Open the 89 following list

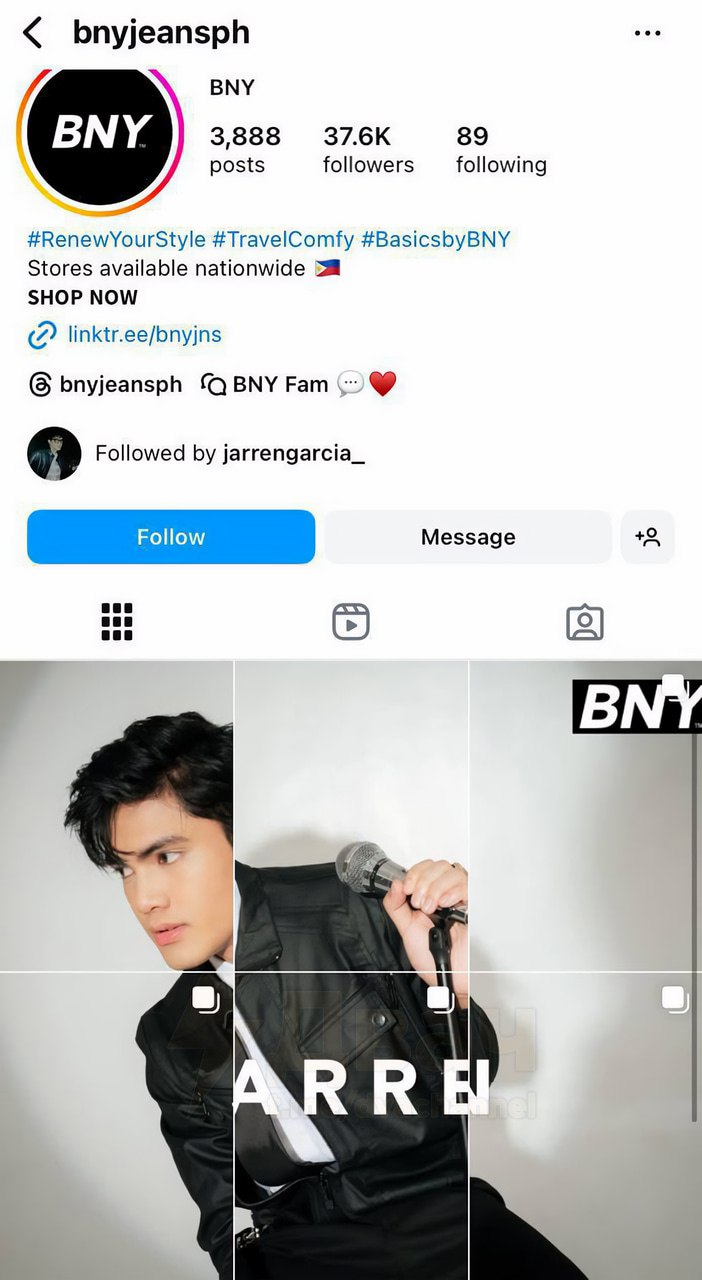(x=501, y=150)
